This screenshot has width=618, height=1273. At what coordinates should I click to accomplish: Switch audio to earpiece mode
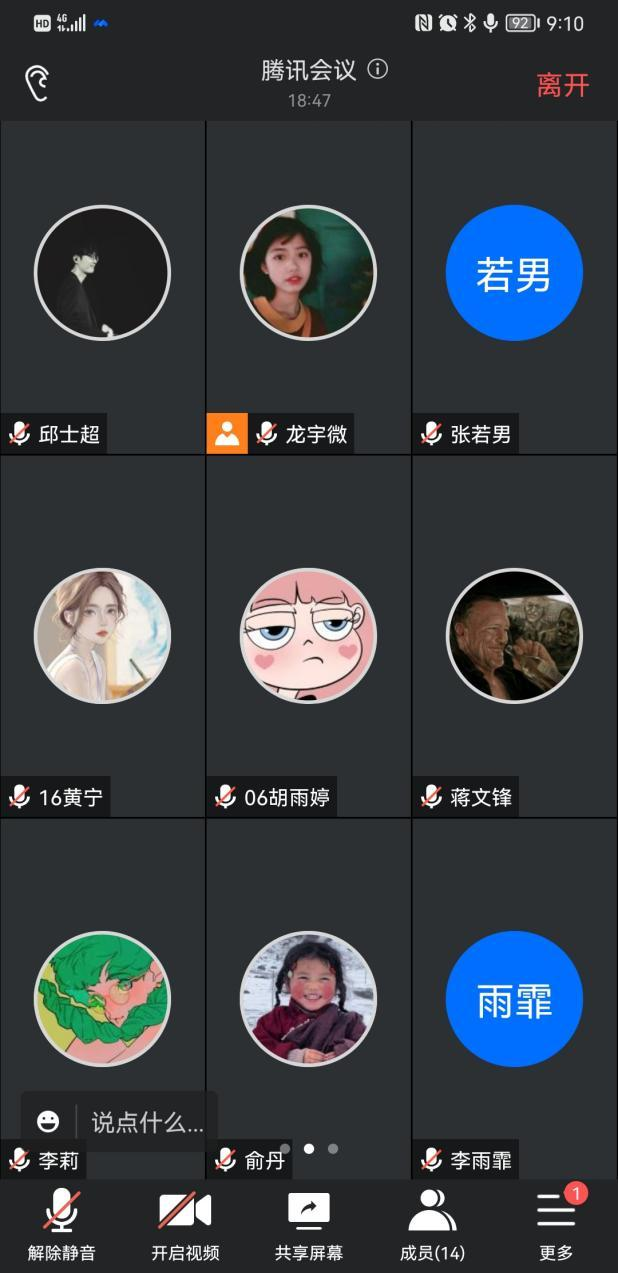37,84
